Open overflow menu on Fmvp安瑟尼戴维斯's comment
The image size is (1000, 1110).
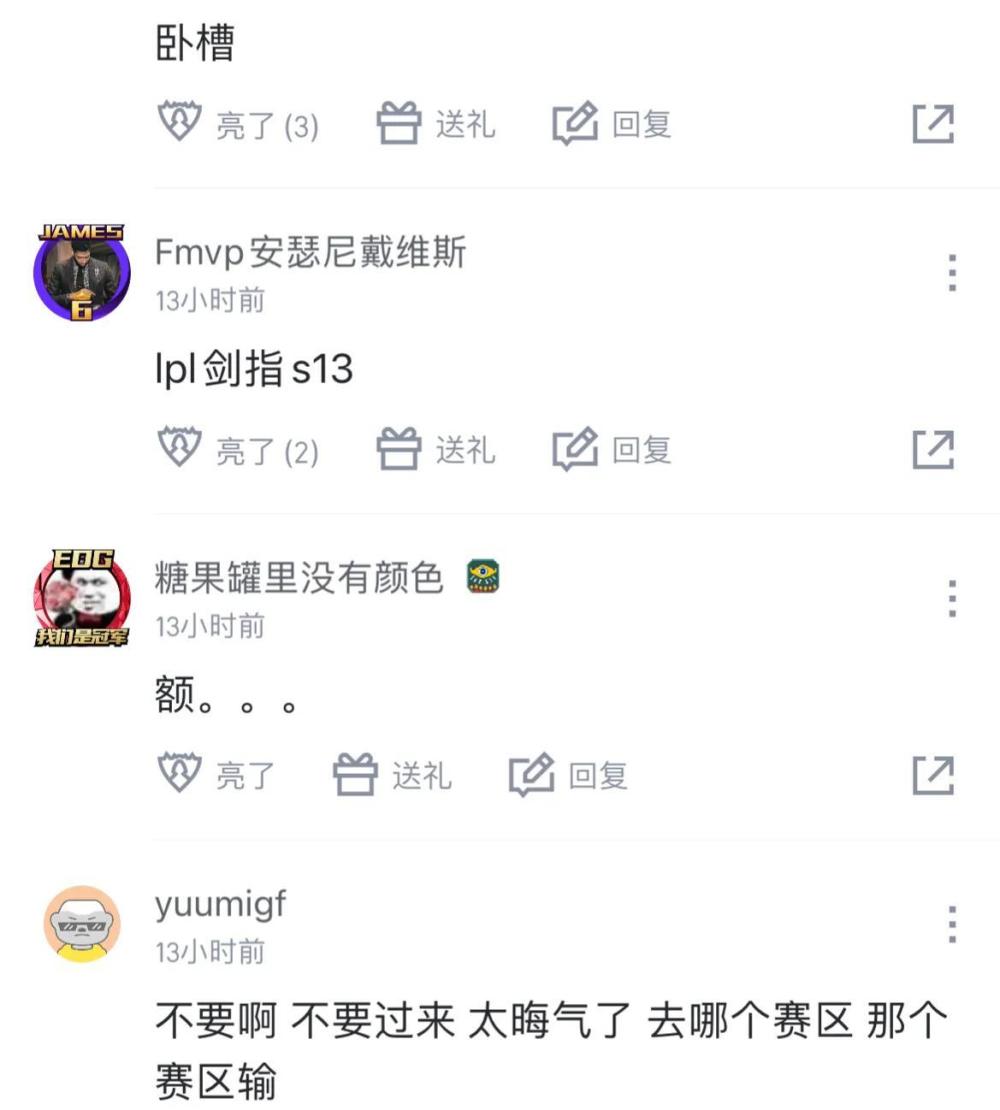[x=952, y=272]
